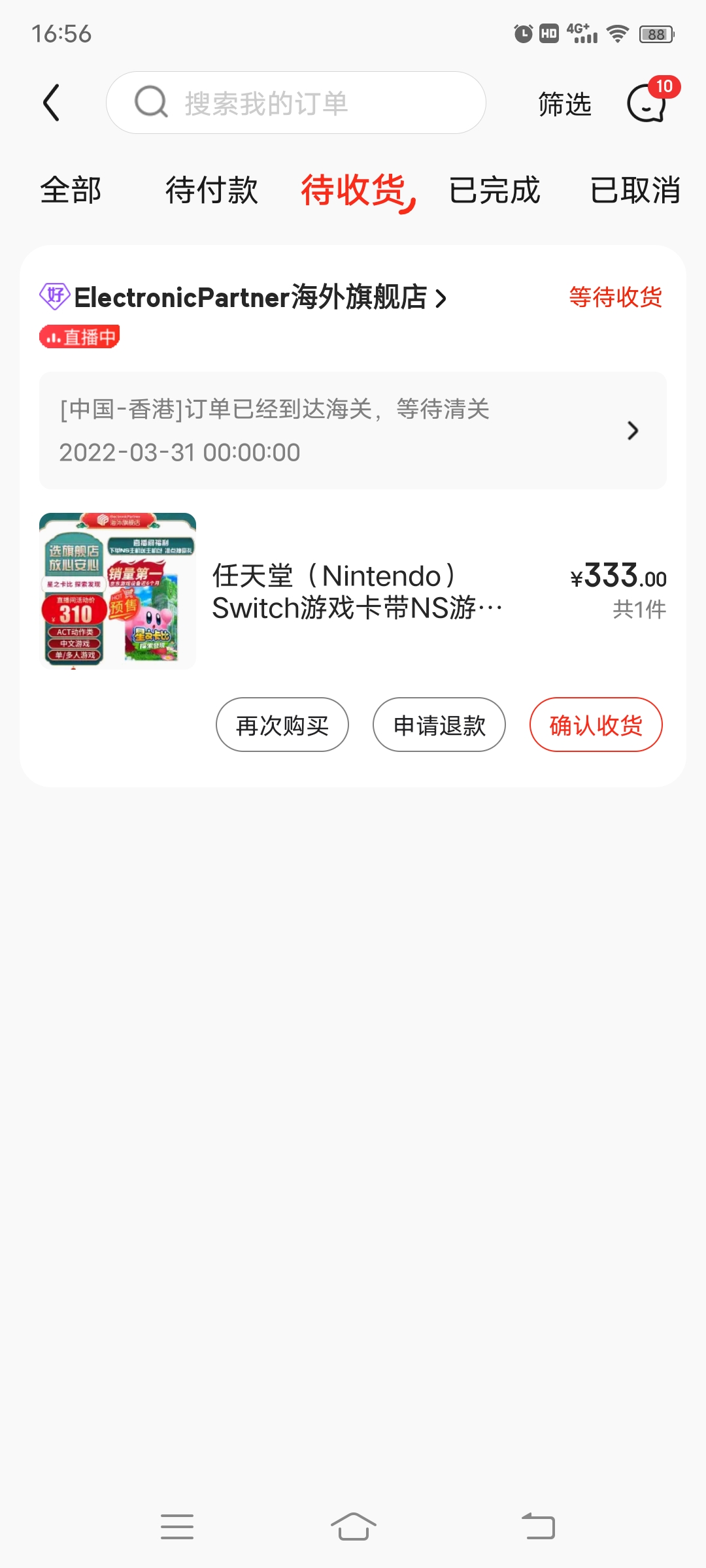The width and height of the screenshot is (706, 1568).
Task: Confirm receipt with 确认收货
Action: [x=596, y=725]
